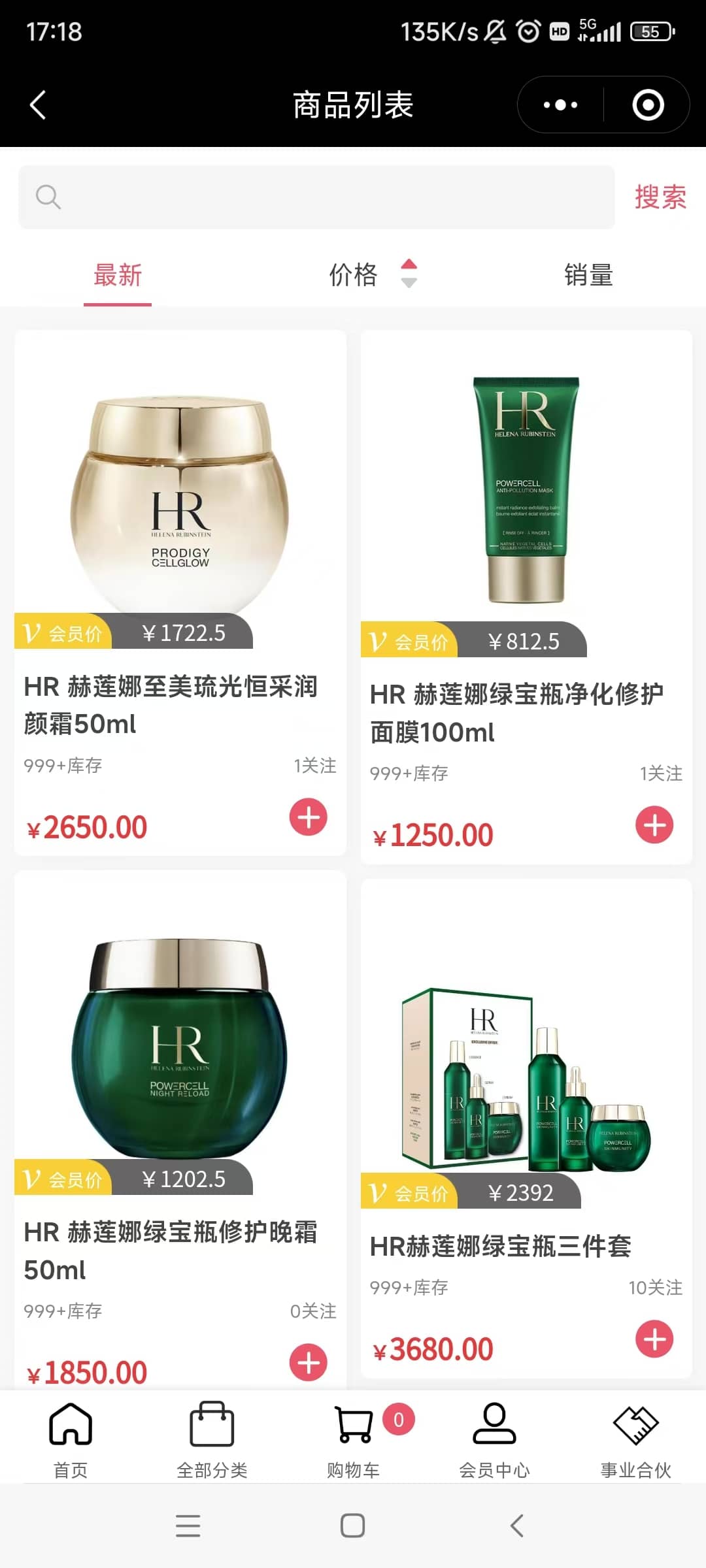This screenshot has width=706, height=1568.
Task: Close the mini program via circle icon
Action: coord(648,105)
